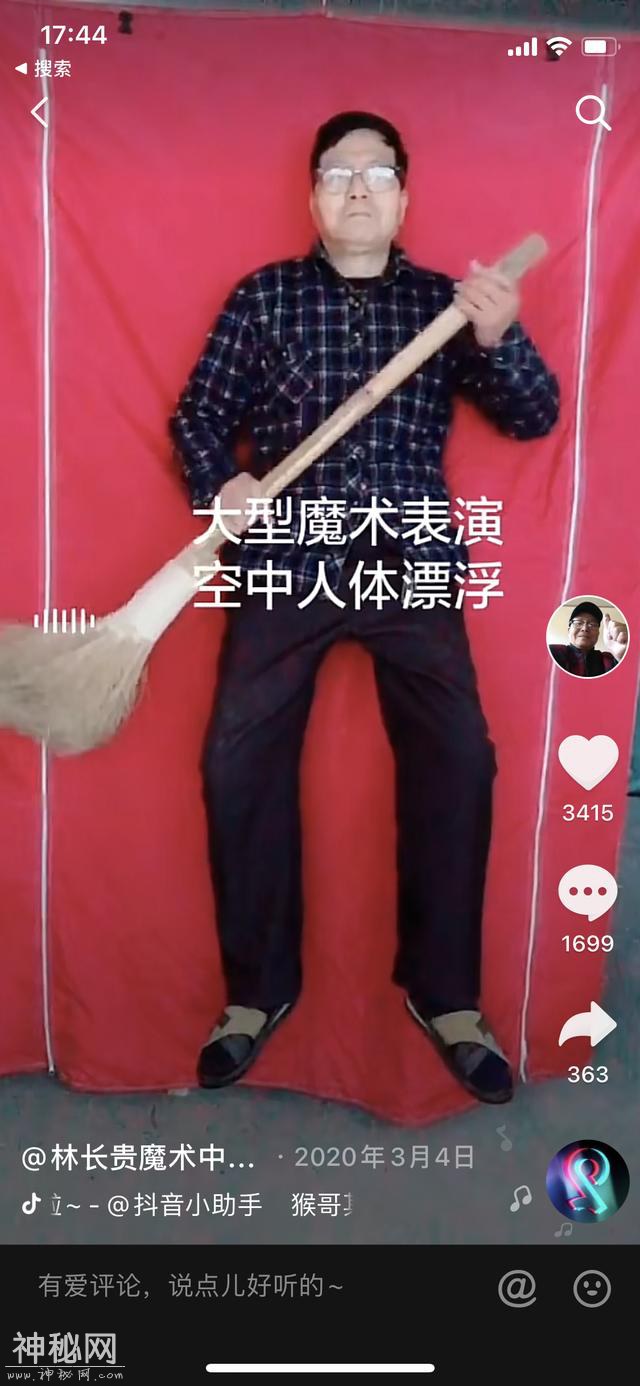Open the spinning music disc

click(588, 1181)
